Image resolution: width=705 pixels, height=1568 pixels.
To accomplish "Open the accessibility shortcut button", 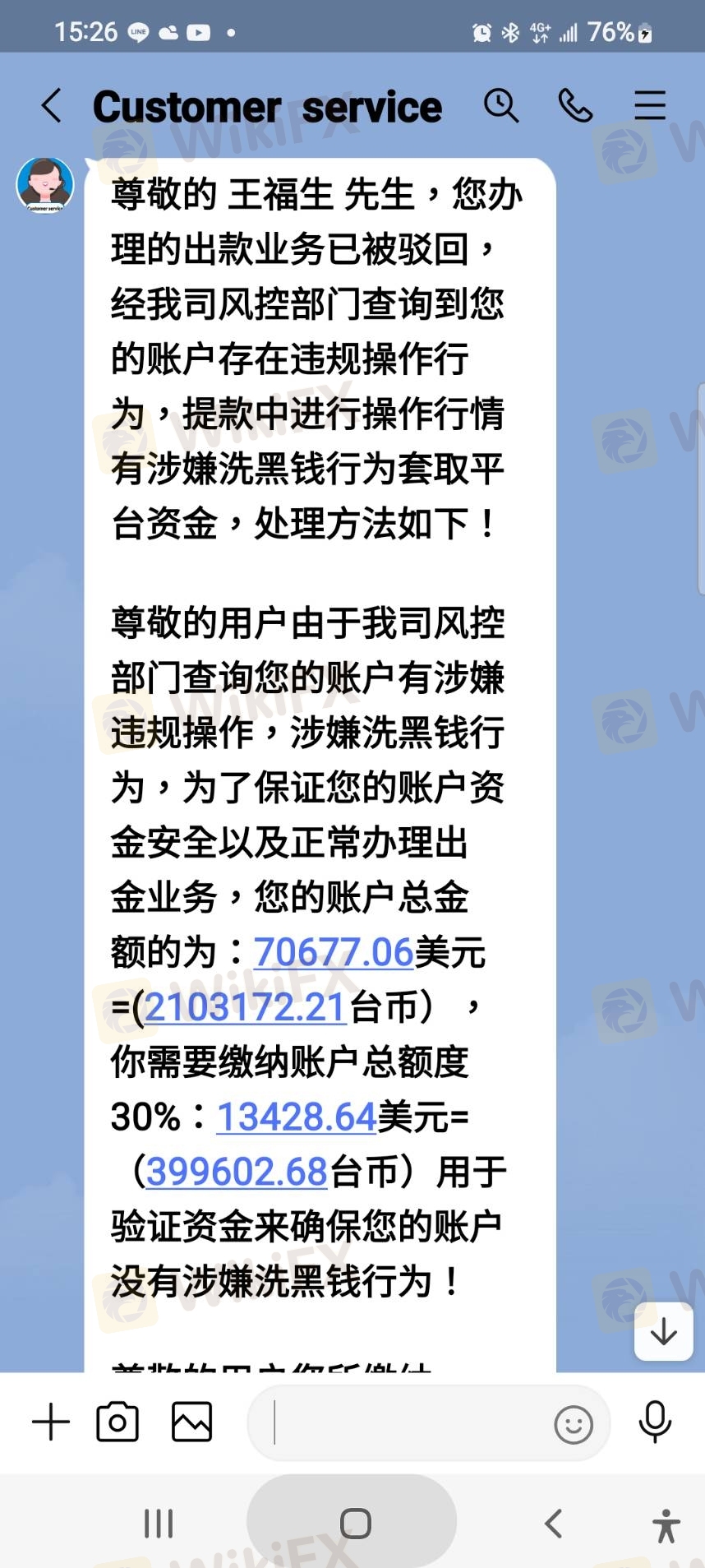I will pos(666,1525).
